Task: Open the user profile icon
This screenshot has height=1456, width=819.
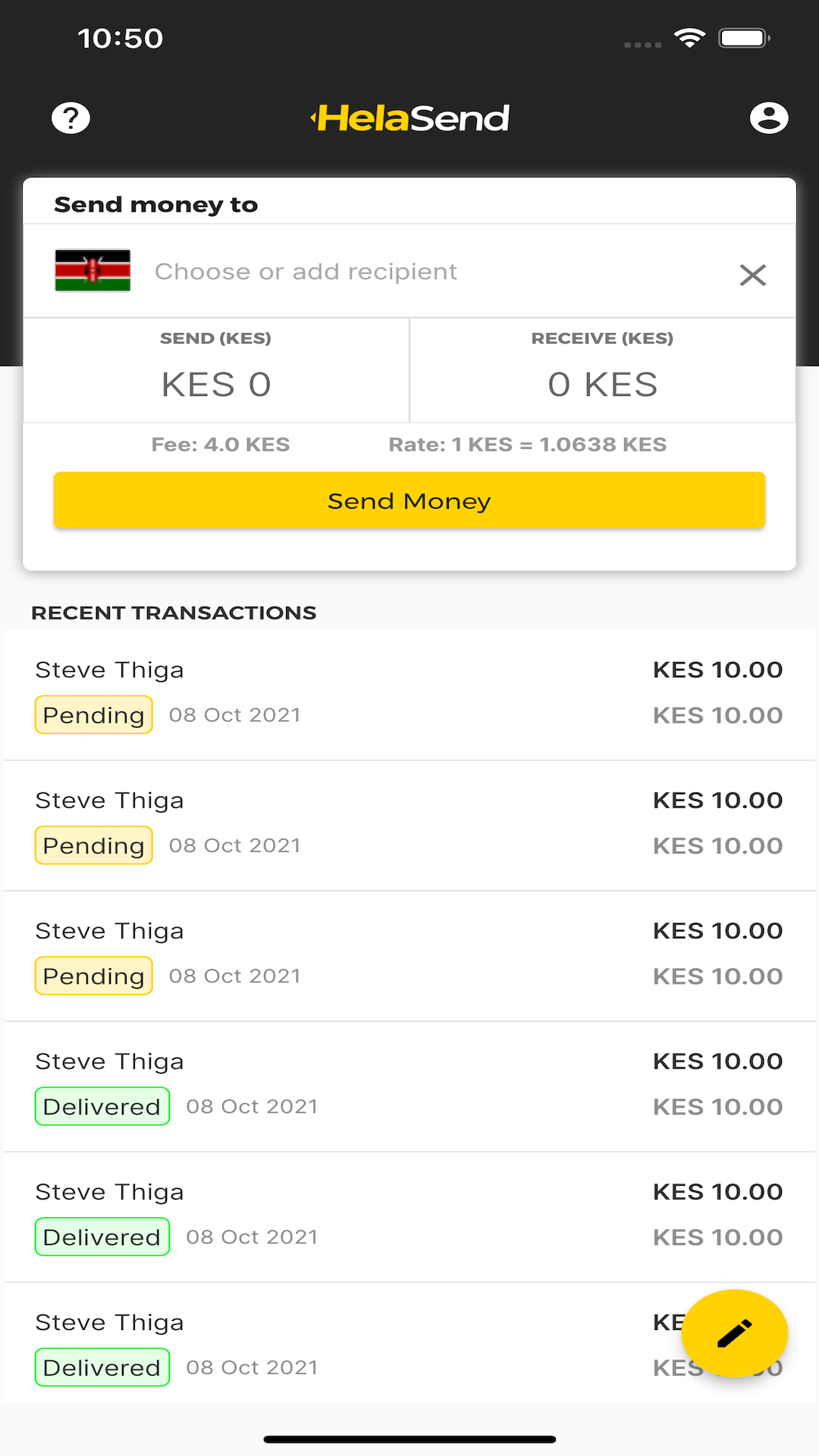Action: (x=769, y=118)
